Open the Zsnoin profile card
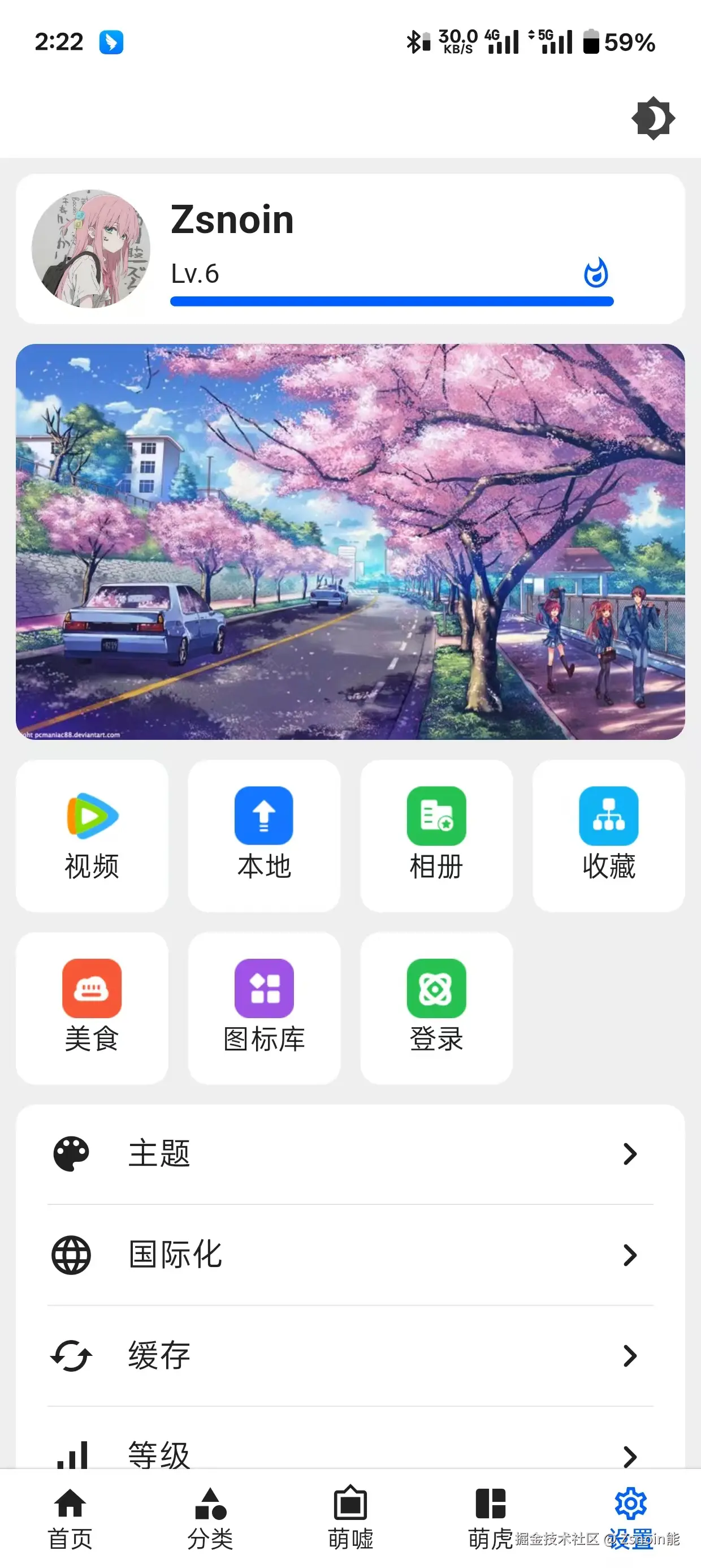Viewport: 701px width, 1568px height. pos(350,248)
